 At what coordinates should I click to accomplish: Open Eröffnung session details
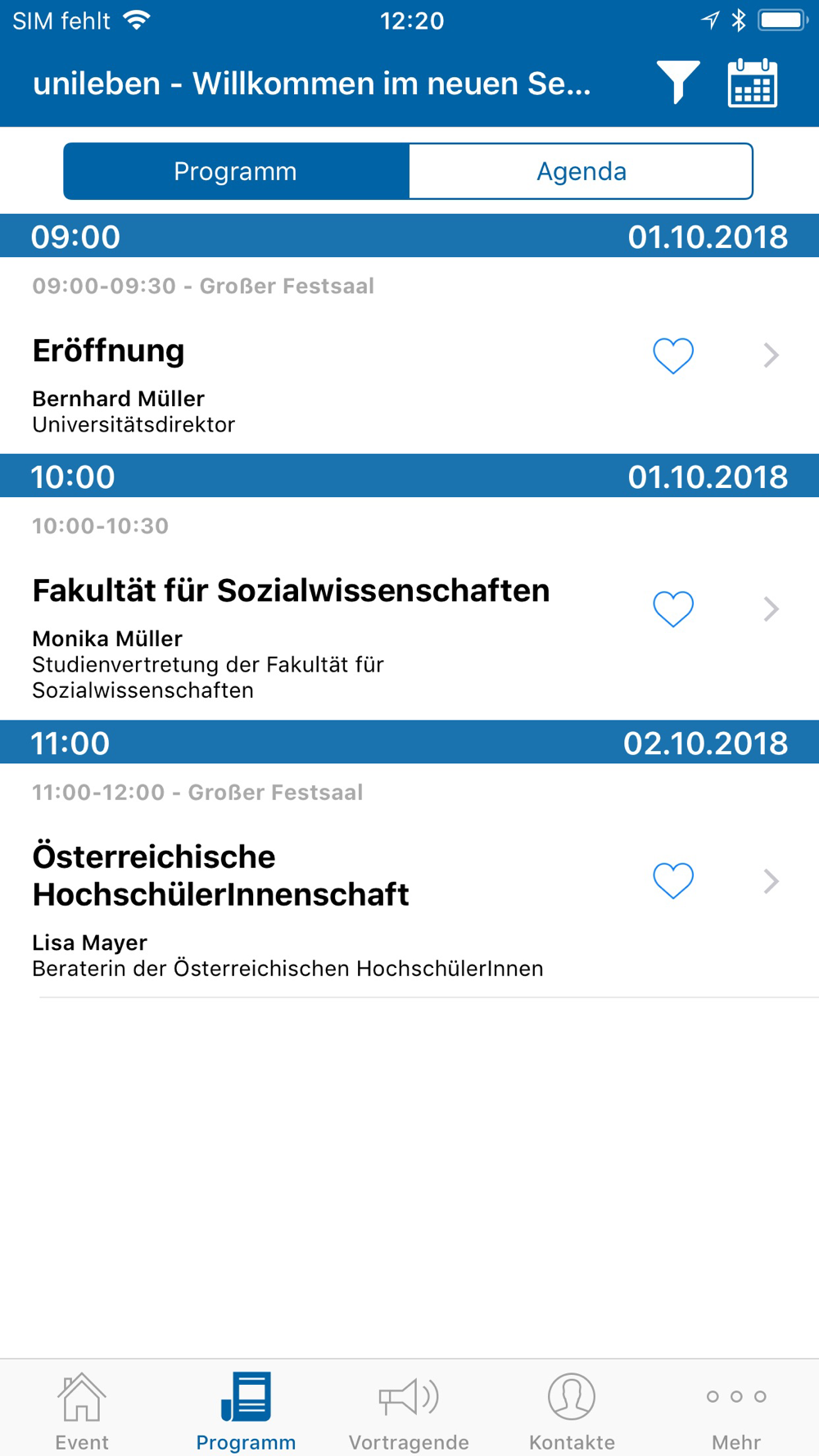(771, 355)
